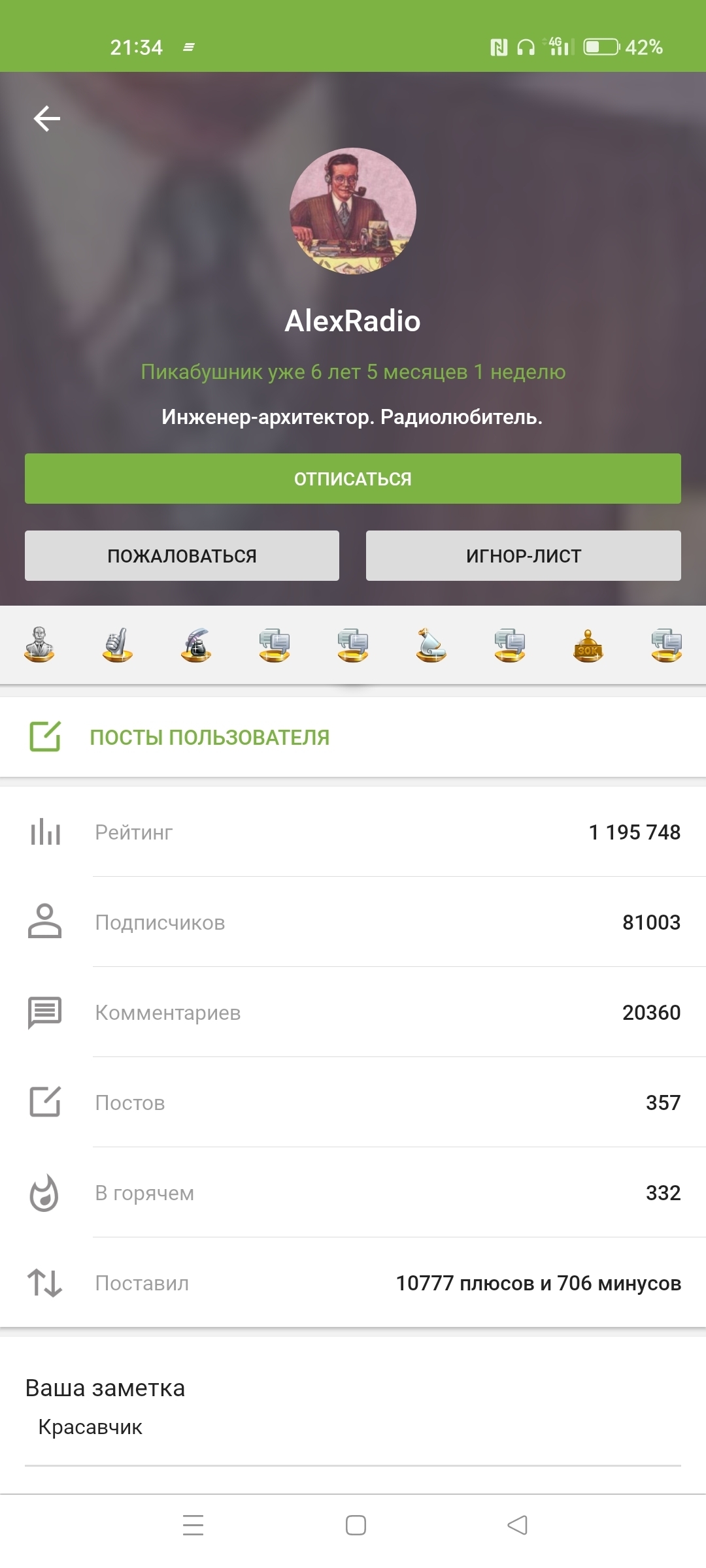Edit the note field saying Красавчик
Viewport: 706px width, 1568px height.
[x=353, y=1427]
